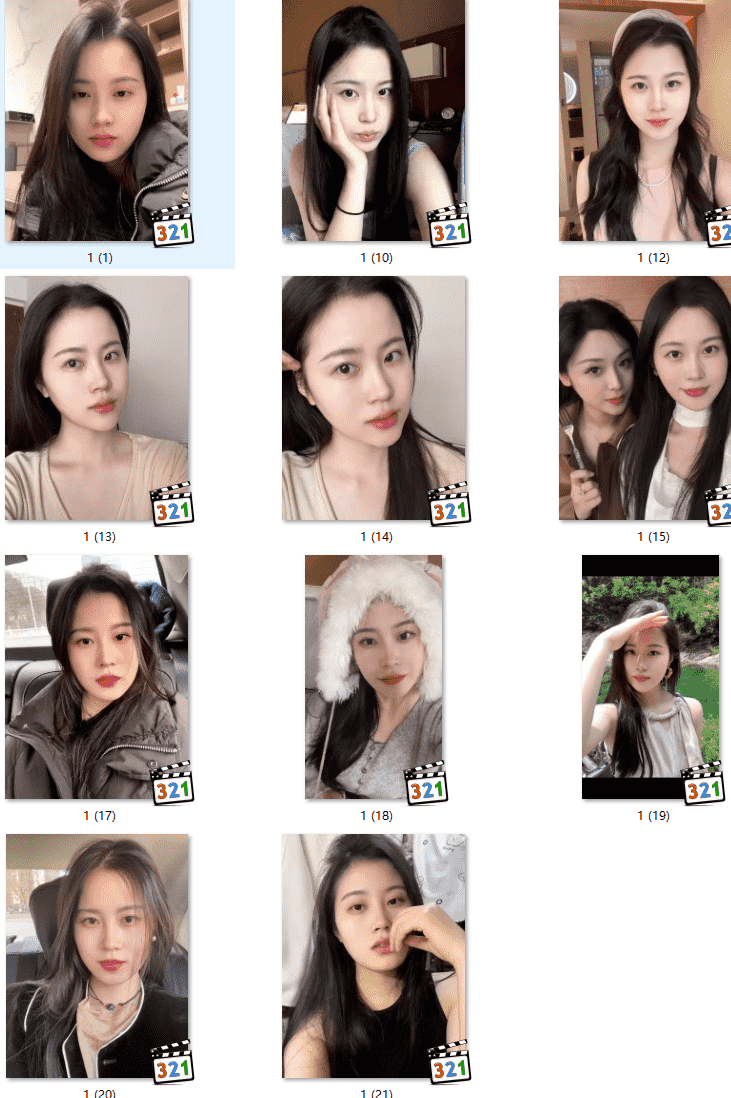Open the file labeled 1 (20)
Image resolution: width=731 pixels, height=1098 pixels.
coord(97,956)
